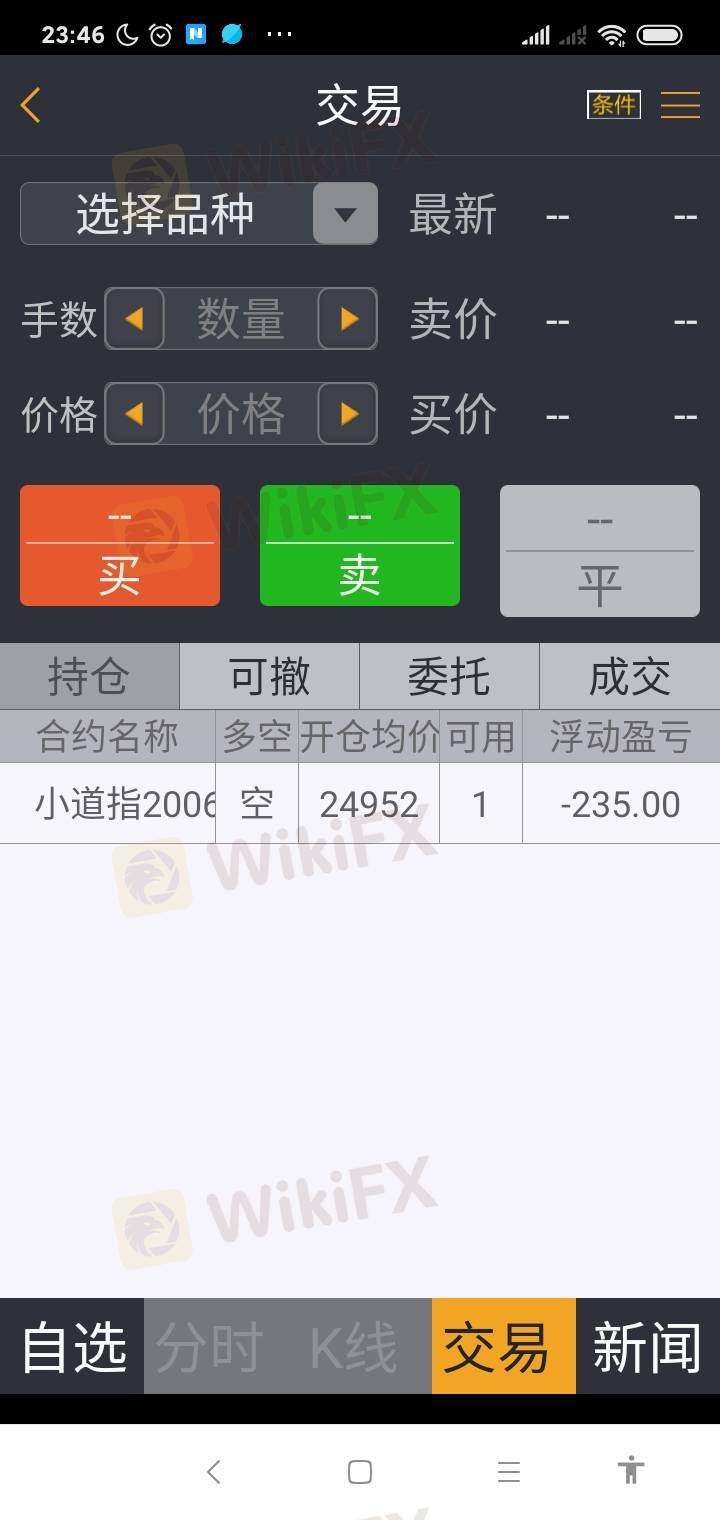The image size is (720, 1520).
Task: Tap the system home button
Action: pos(360,1471)
